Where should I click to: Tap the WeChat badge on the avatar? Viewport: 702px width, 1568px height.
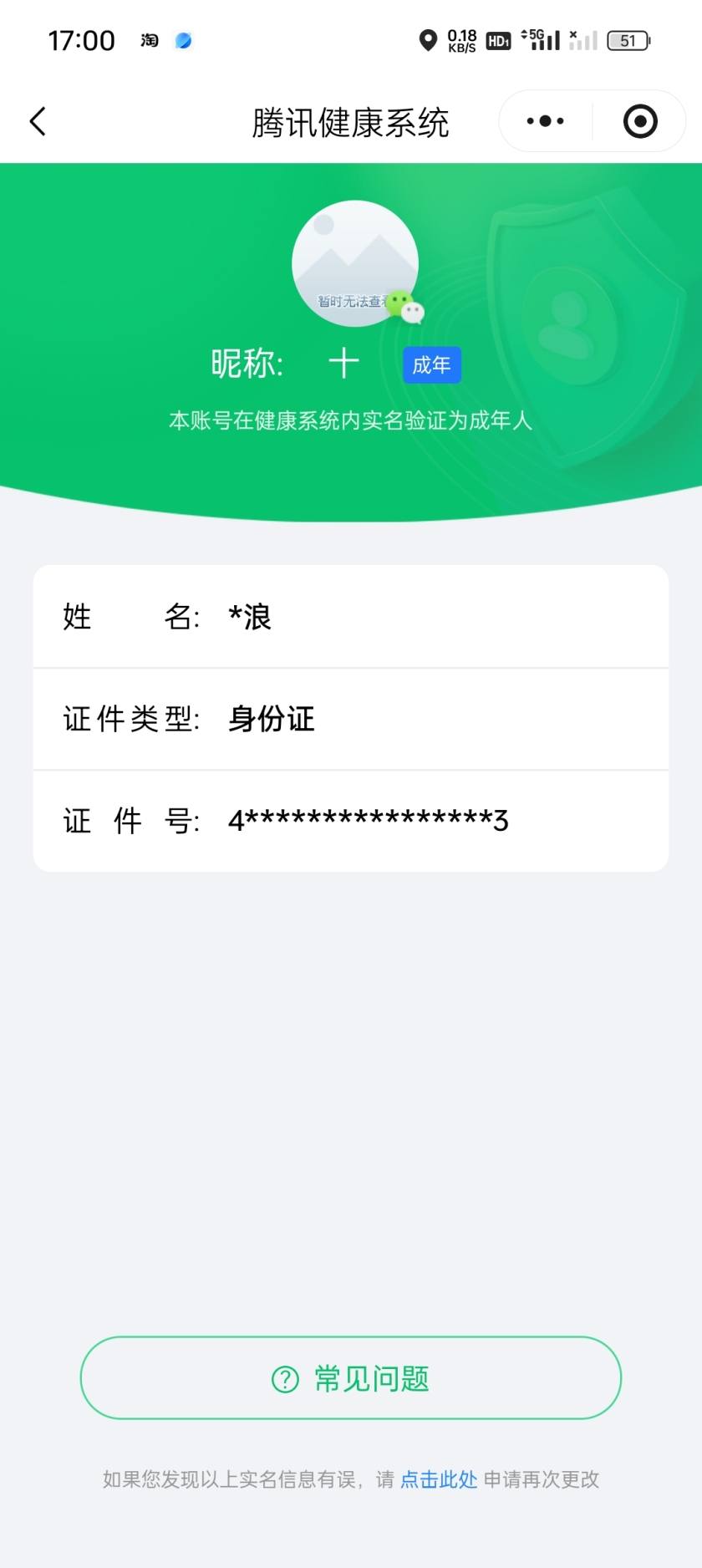tap(404, 307)
